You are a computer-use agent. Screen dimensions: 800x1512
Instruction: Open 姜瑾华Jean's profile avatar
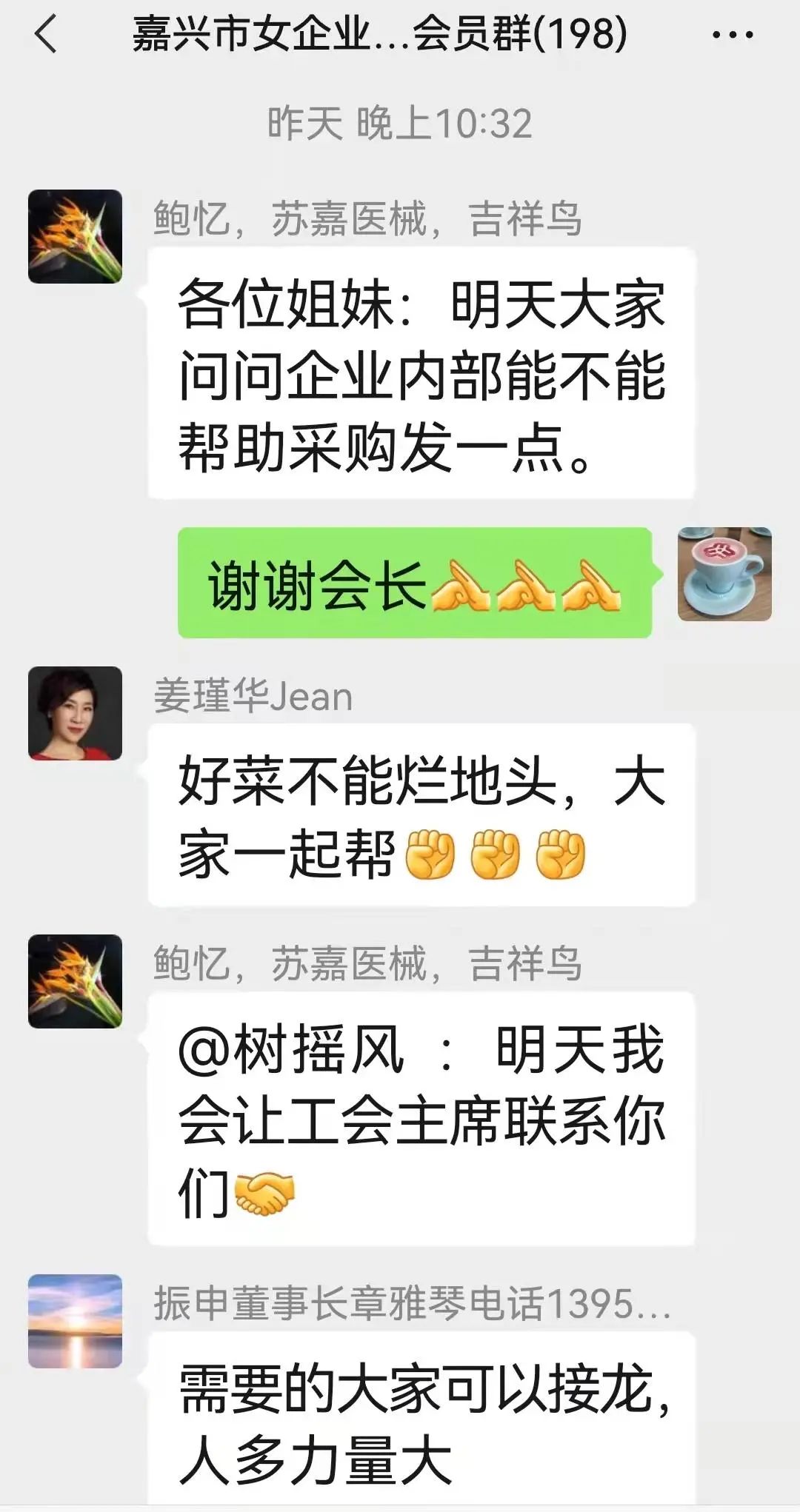coord(75,713)
